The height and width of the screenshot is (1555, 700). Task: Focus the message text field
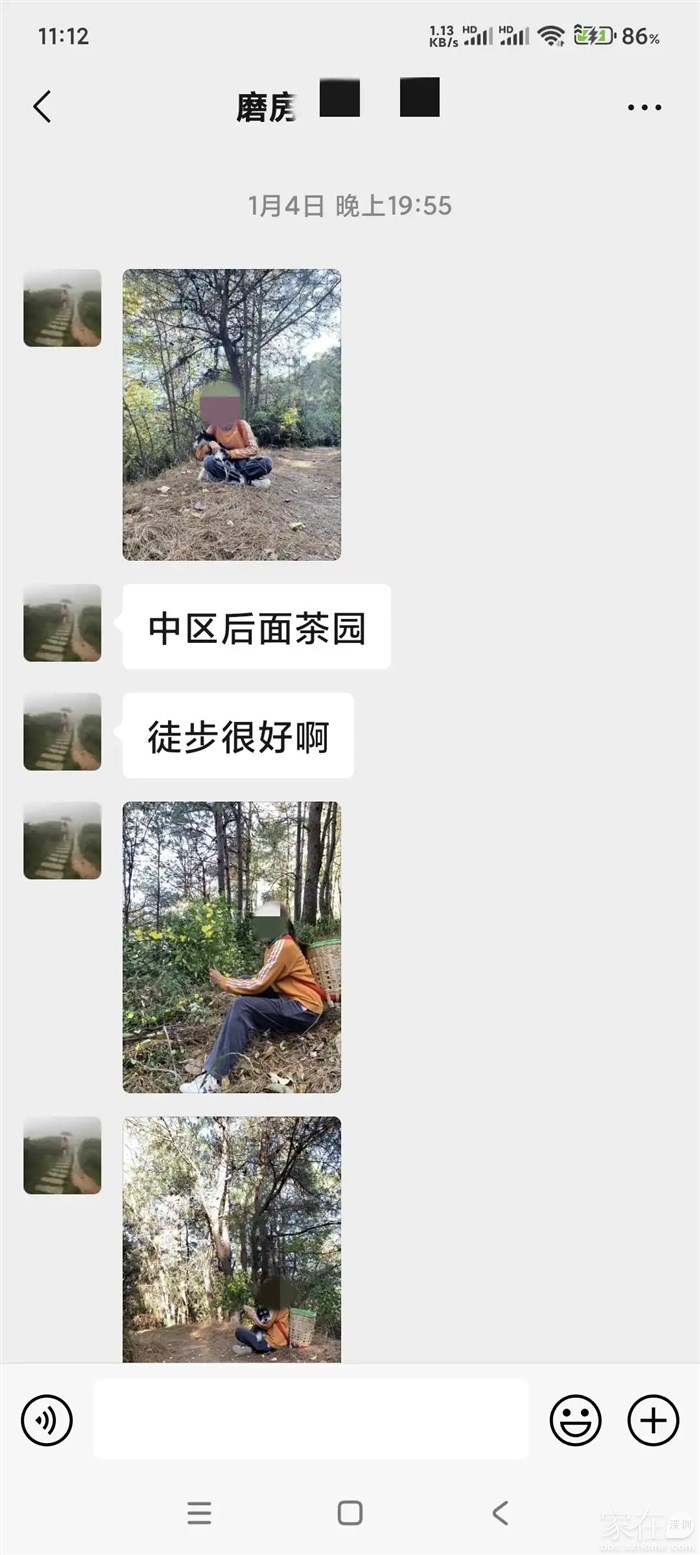pos(311,1419)
